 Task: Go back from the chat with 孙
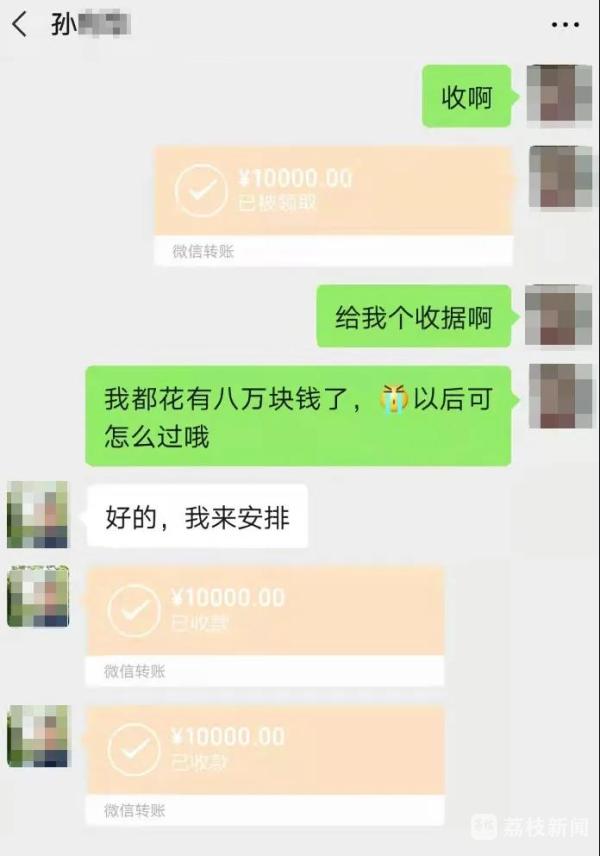(20, 25)
